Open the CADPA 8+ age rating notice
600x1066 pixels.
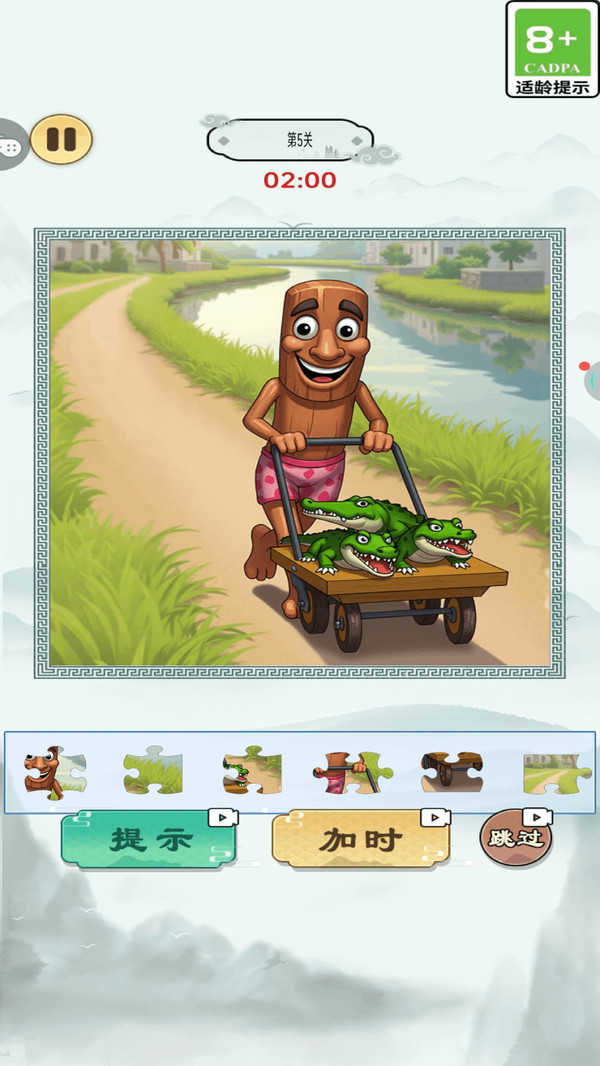552,49
